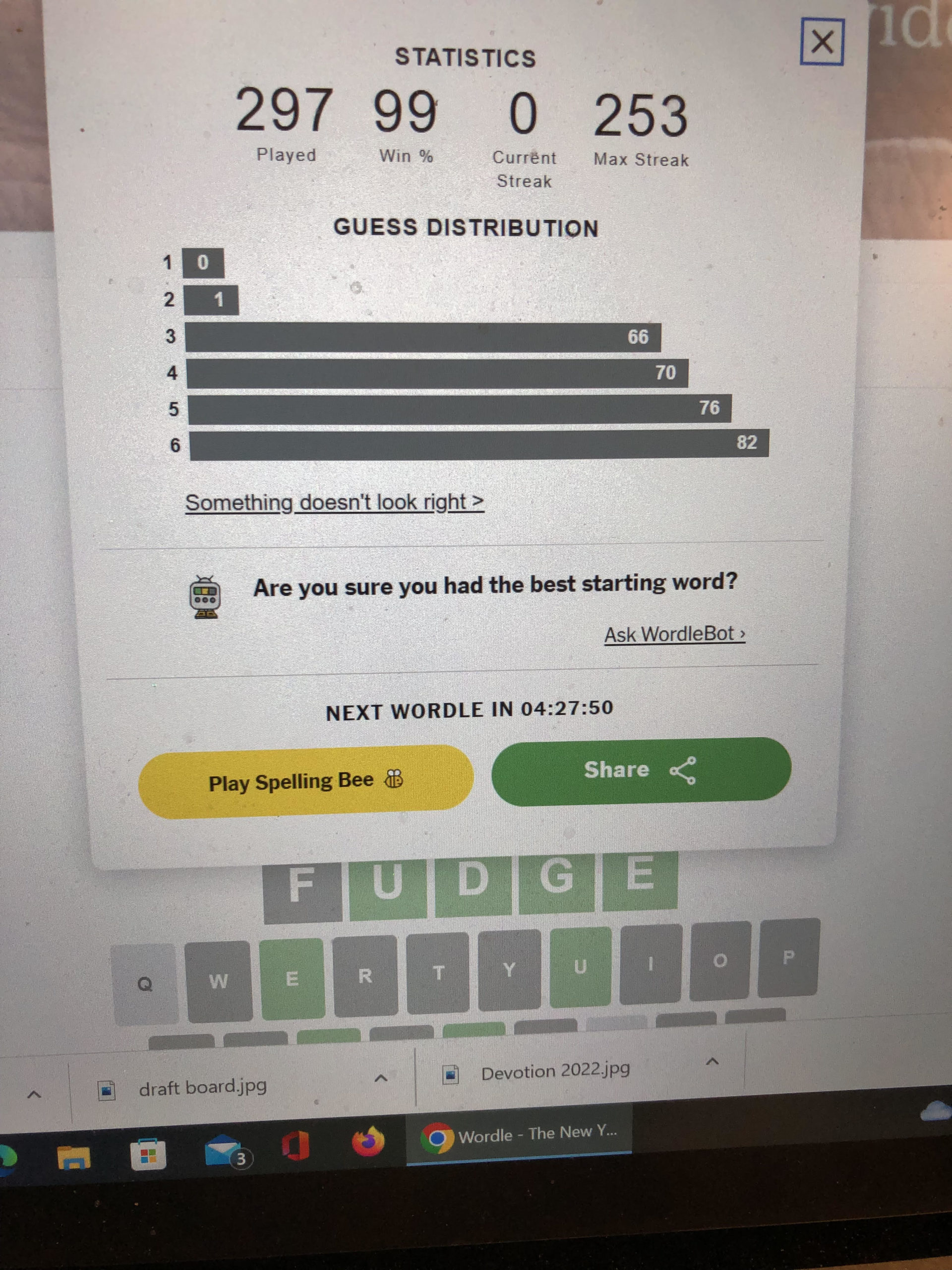
Task: Expand options for draft board.jpg download
Action: pyautogui.click(x=380, y=1078)
